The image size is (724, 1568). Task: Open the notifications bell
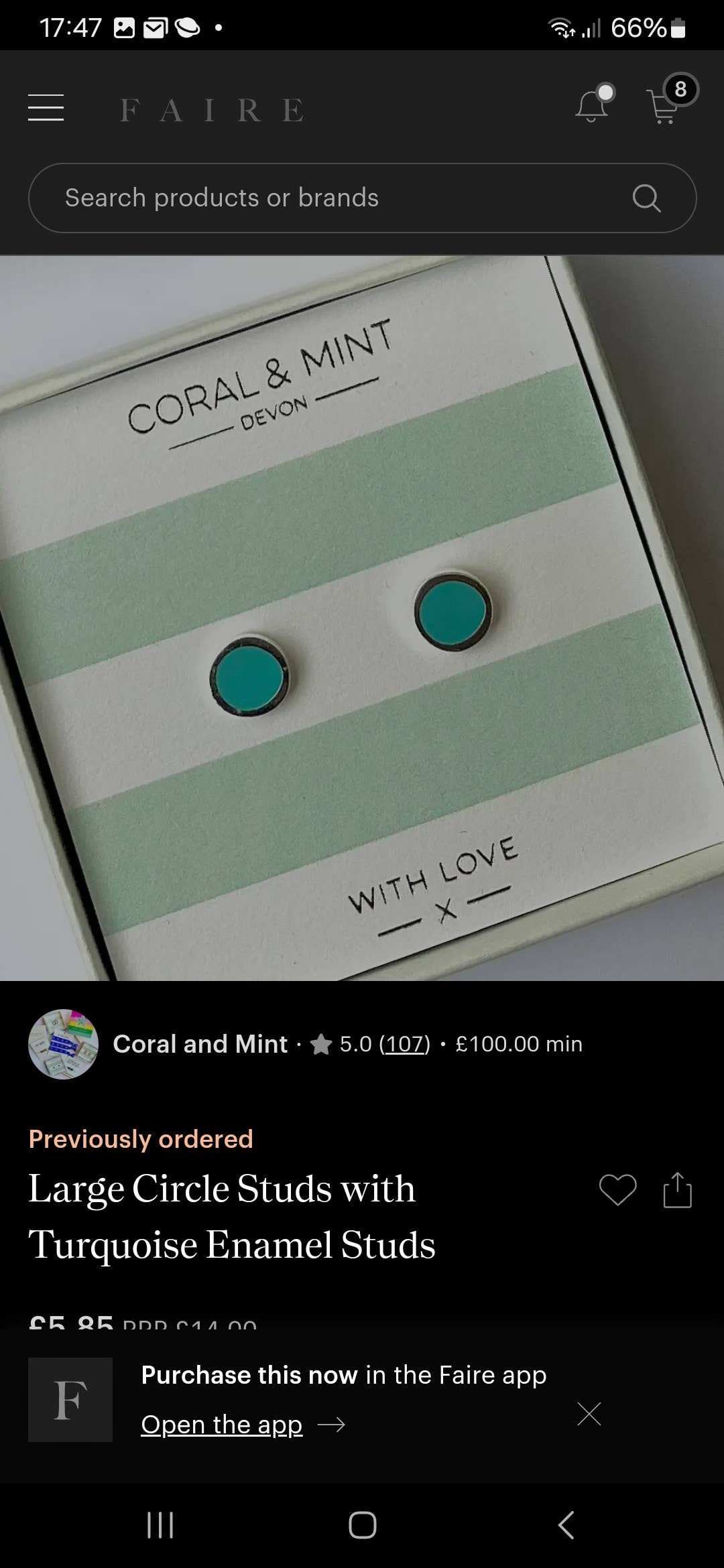pos(594,104)
